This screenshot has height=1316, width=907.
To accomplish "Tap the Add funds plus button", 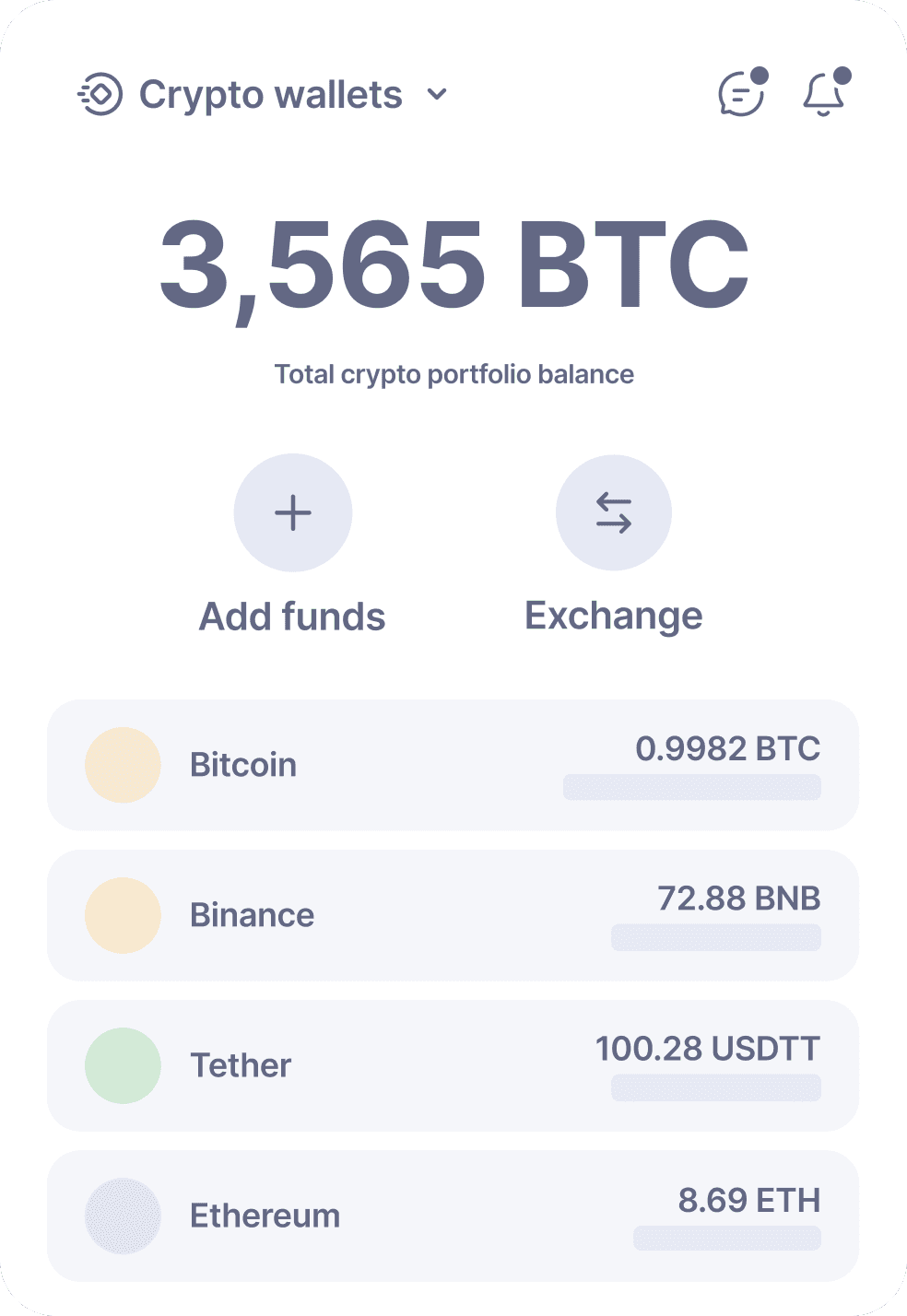I will 293,512.
